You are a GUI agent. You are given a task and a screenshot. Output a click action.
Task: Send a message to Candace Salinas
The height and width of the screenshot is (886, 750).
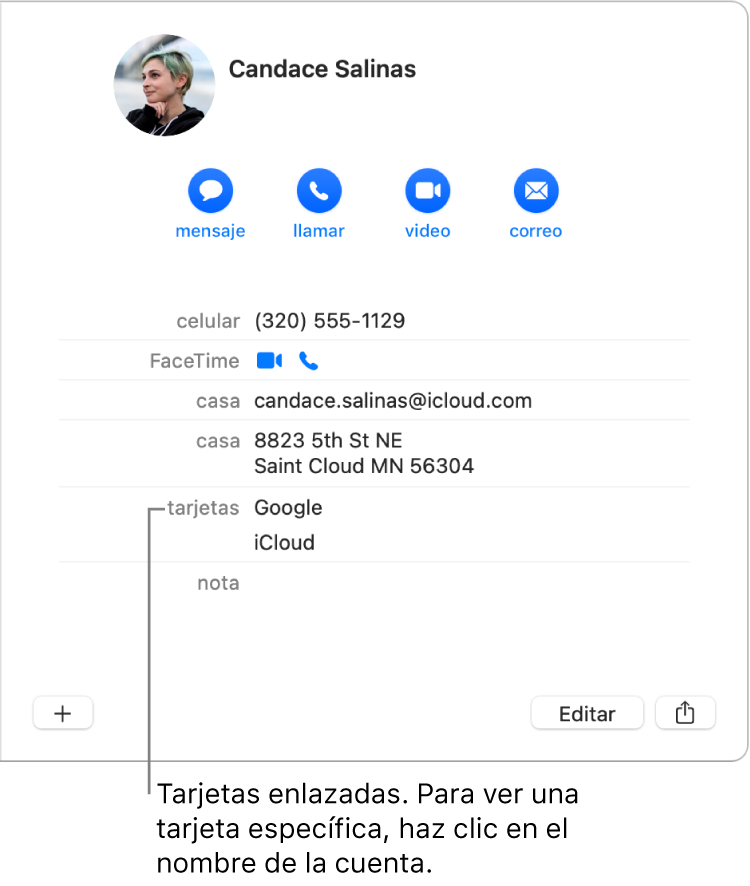pyautogui.click(x=210, y=190)
